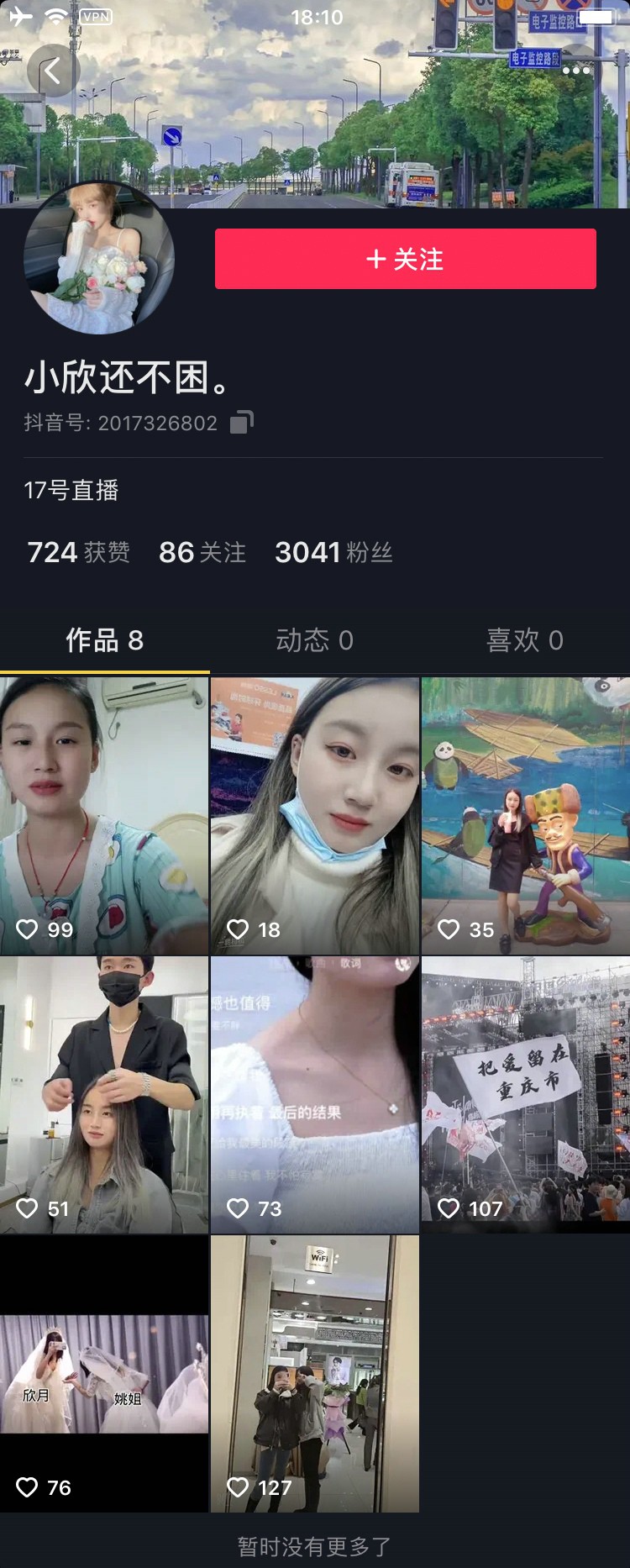630x1568 pixels.
Task: Switch to the 动态 0 tab
Action: point(314,640)
